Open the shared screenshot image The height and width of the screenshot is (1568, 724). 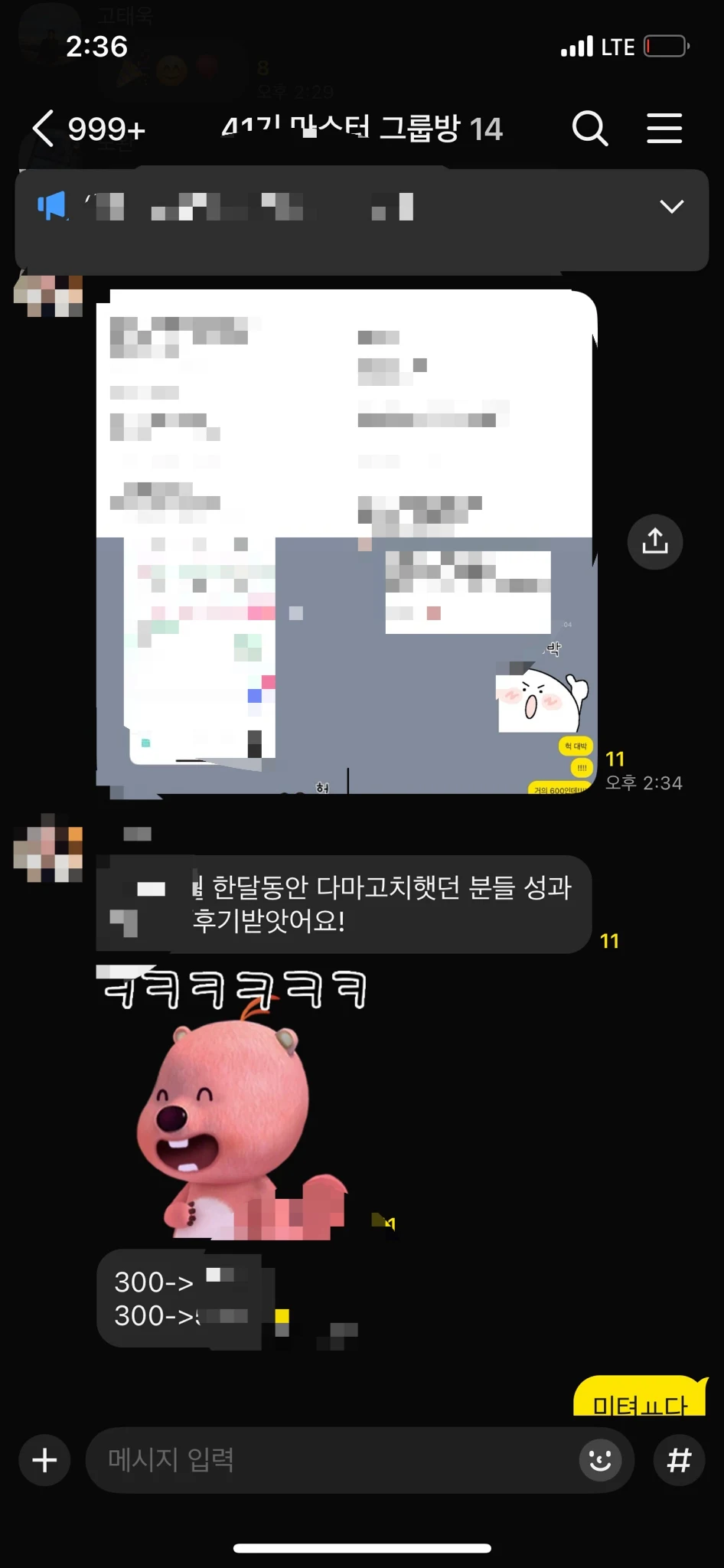click(x=344, y=541)
